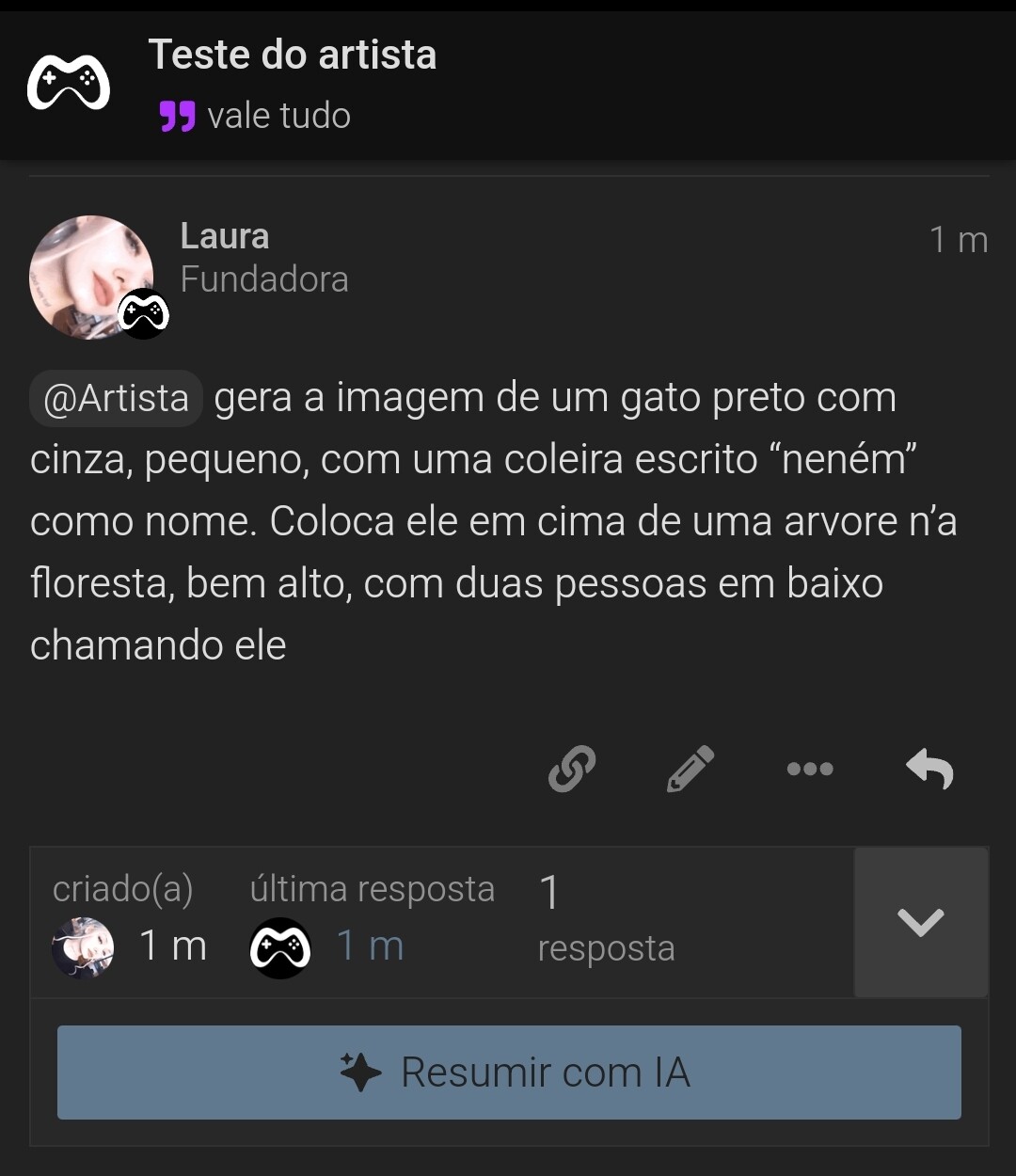
Task: Show more post actions (three dots)
Action: 810,769
